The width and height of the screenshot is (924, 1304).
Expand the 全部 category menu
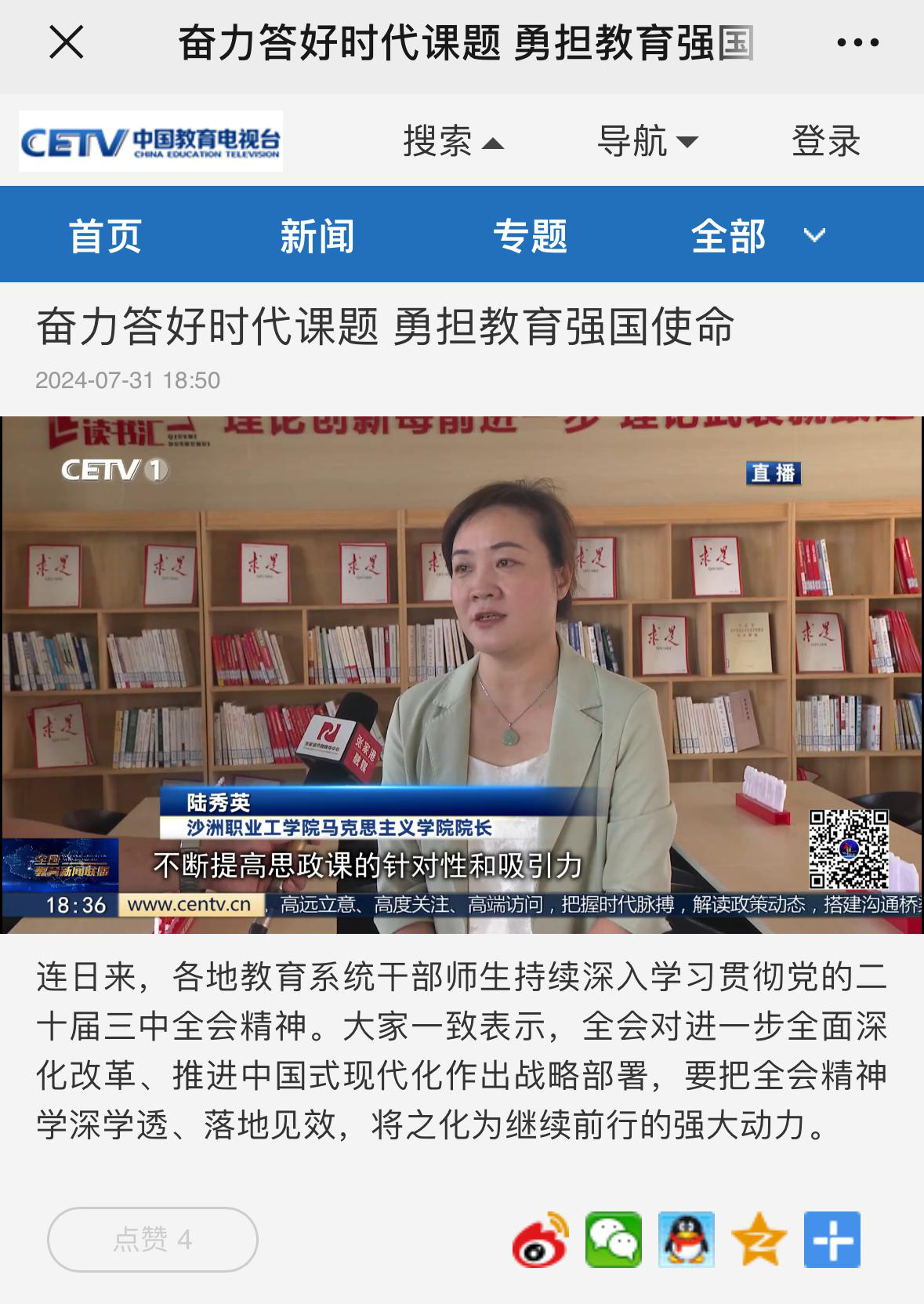click(x=757, y=235)
